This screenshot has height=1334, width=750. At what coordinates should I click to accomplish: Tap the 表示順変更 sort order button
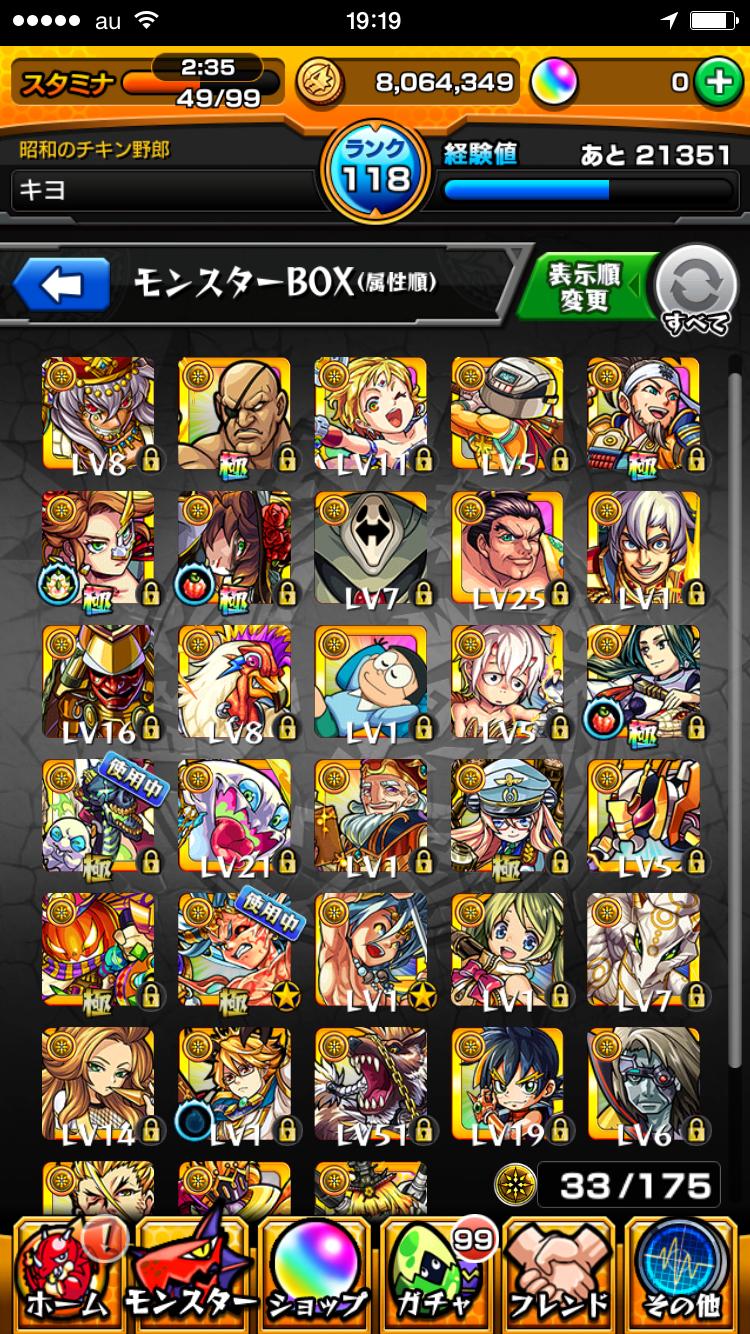tap(585, 289)
